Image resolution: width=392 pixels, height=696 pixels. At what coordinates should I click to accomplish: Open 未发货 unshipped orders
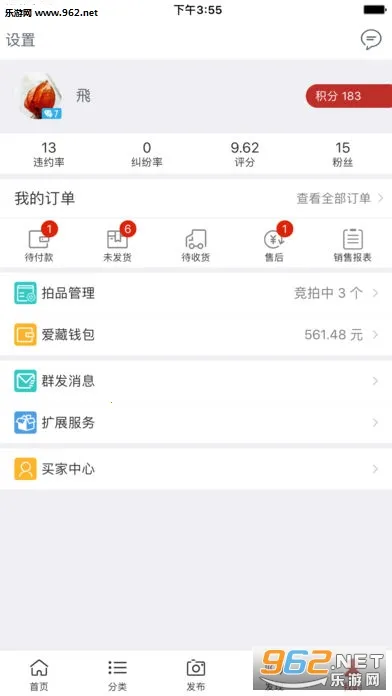coord(118,244)
